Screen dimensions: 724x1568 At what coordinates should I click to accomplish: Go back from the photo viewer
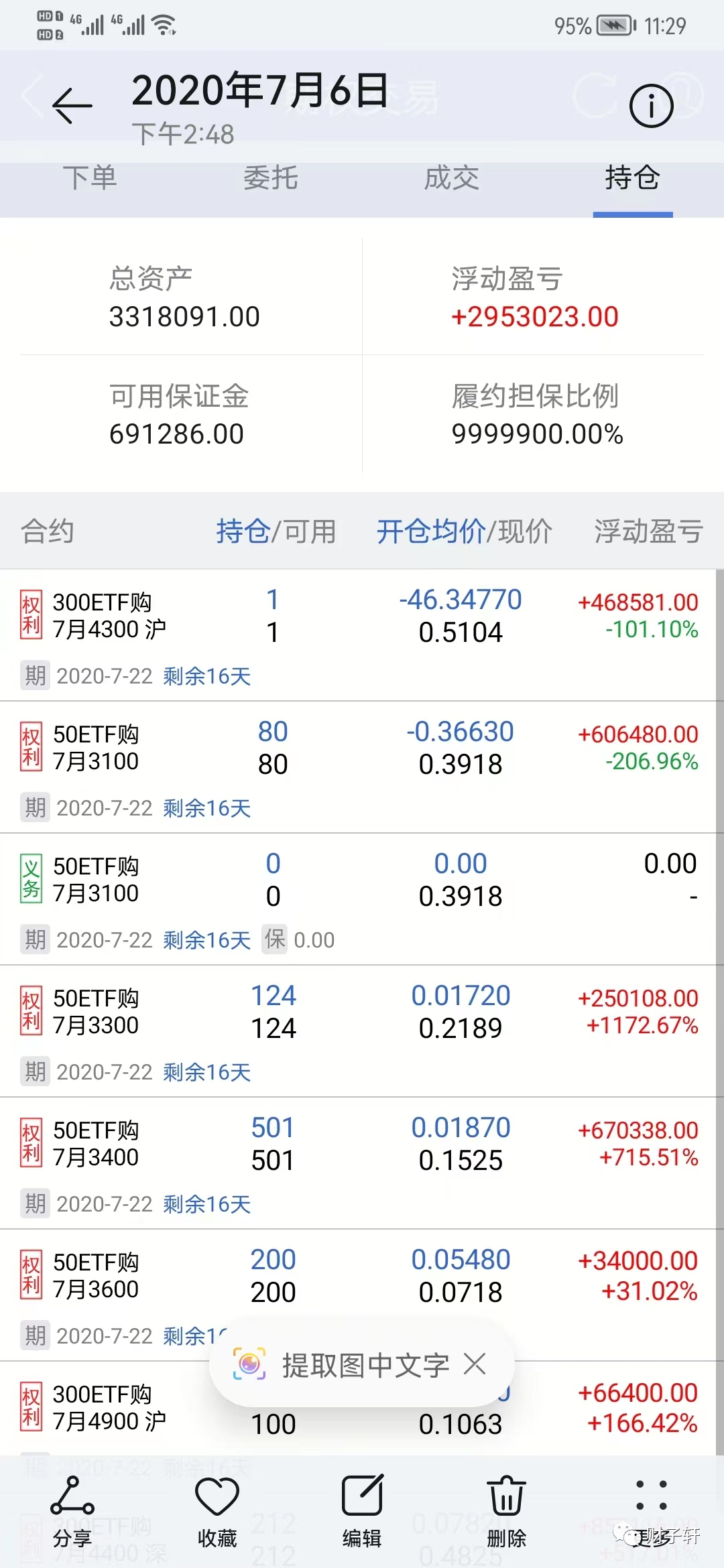(x=72, y=105)
